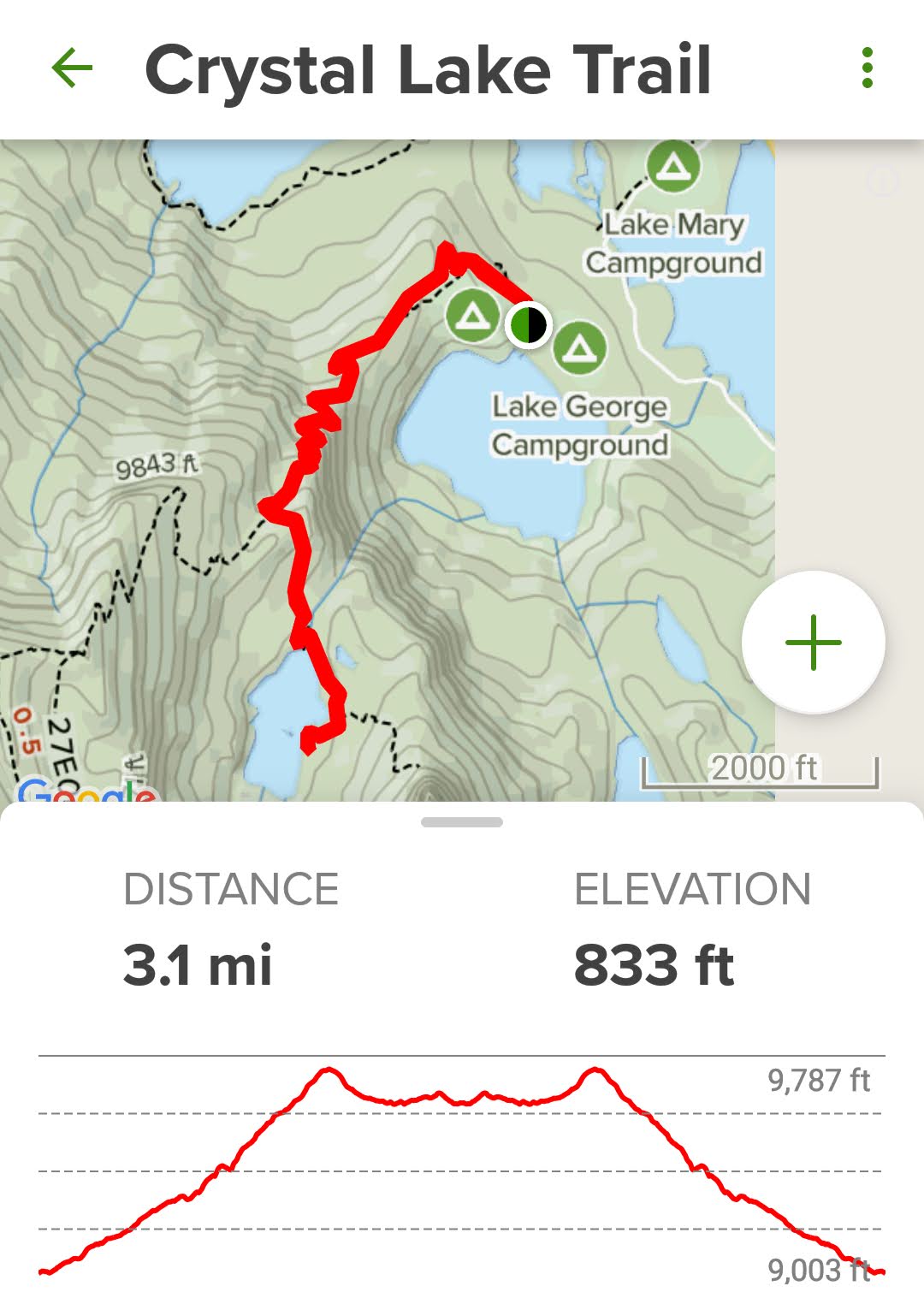
Task: Go back using the green arrow
Action: pyautogui.click(x=72, y=68)
